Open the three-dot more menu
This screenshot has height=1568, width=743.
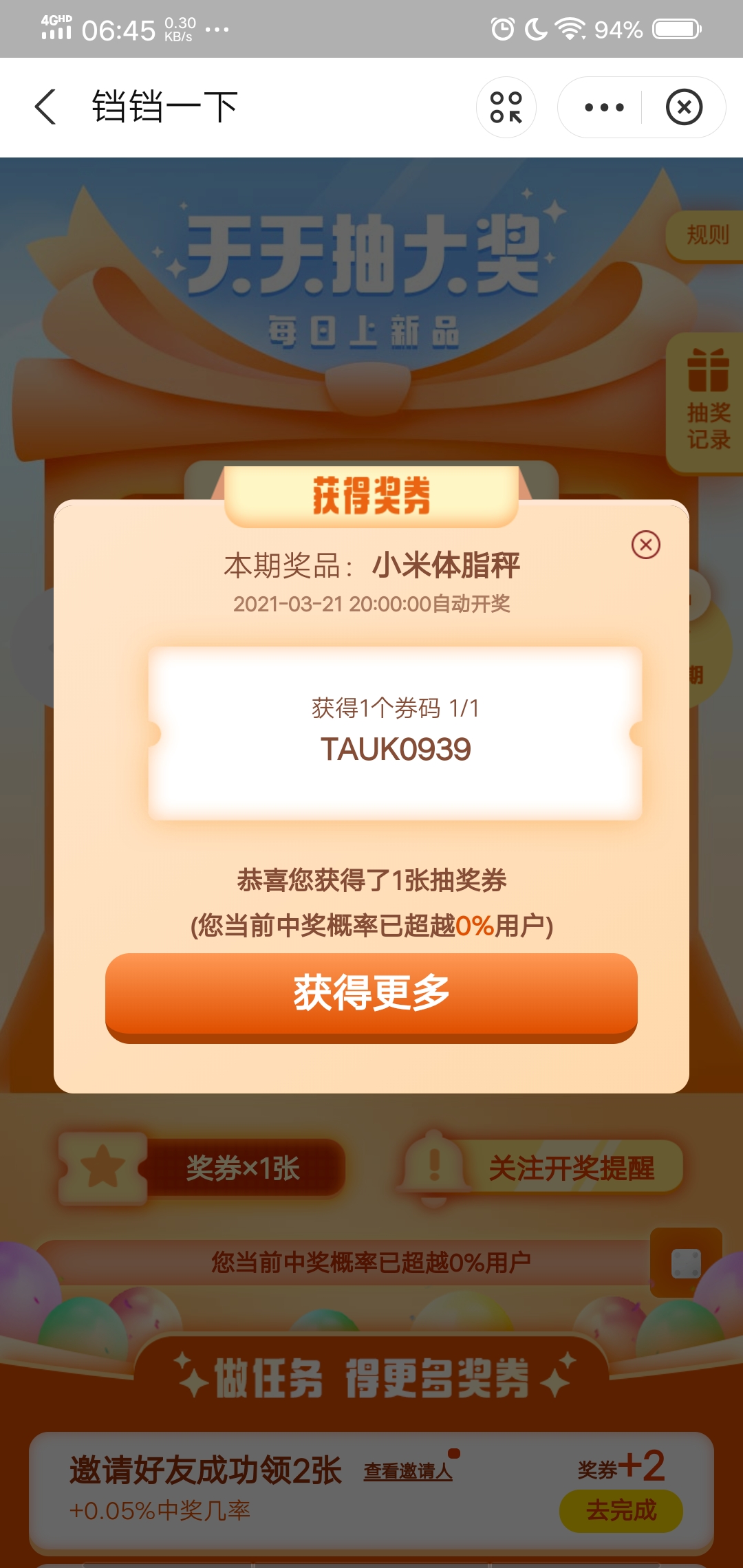tap(603, 107)
